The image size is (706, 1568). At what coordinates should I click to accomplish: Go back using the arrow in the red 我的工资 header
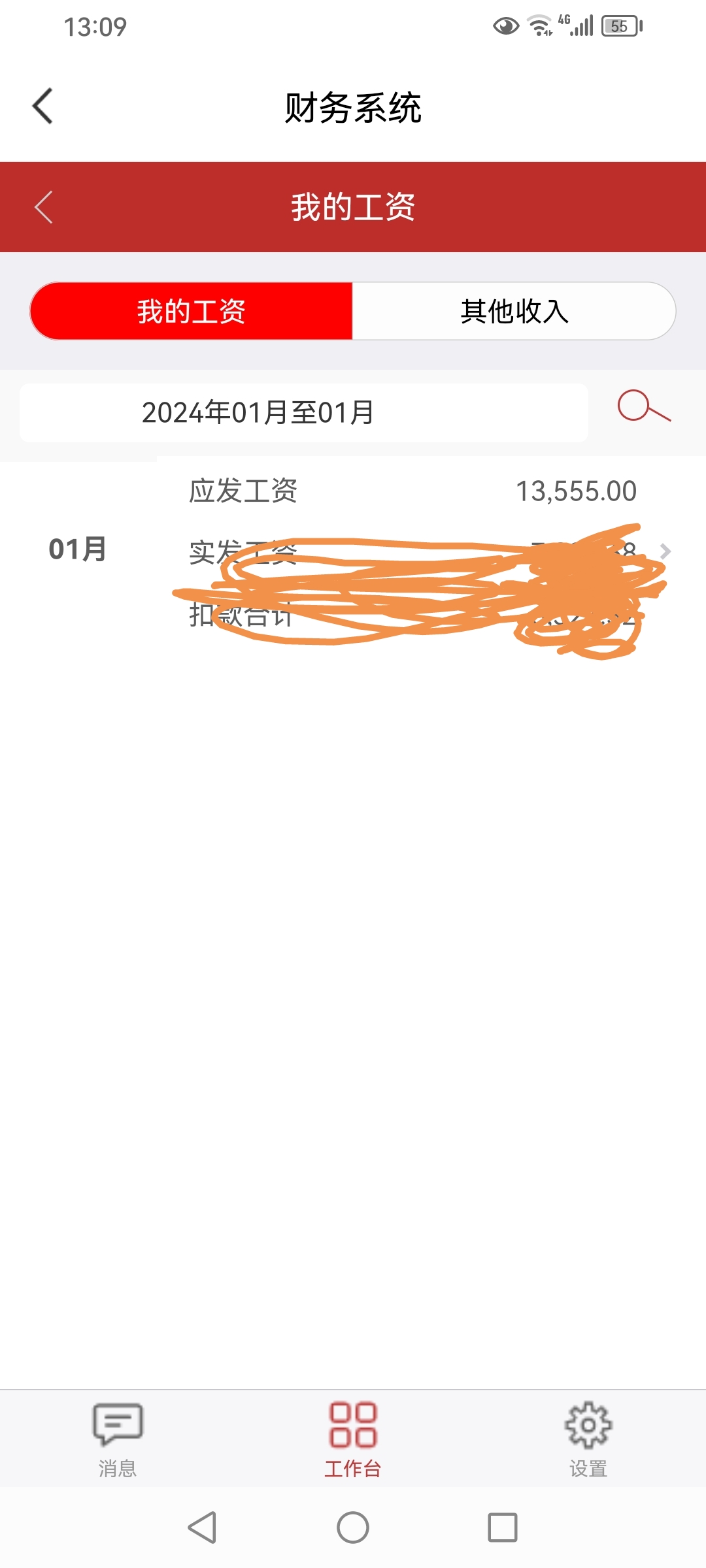coord(44,207)
